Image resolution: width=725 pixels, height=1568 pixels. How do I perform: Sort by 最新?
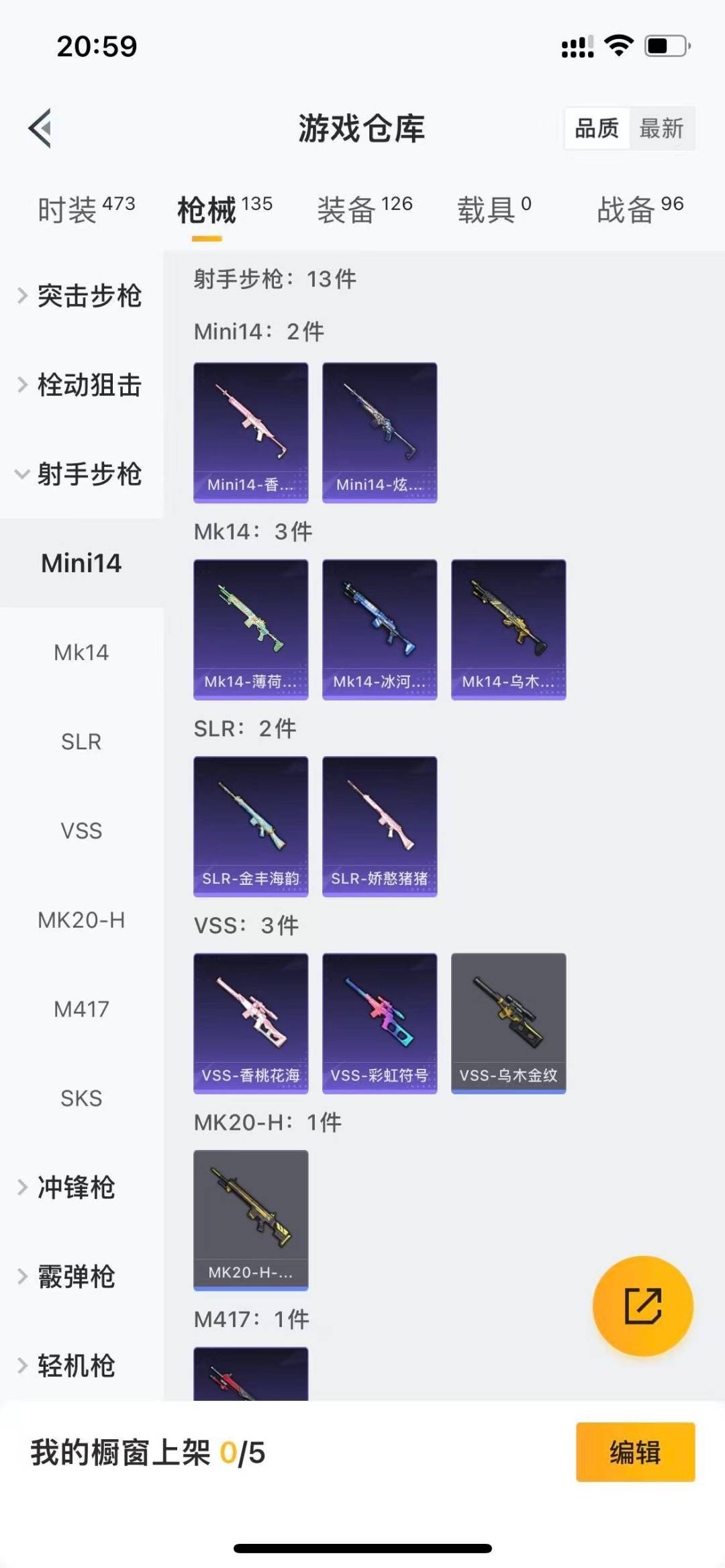coord(661,128)
